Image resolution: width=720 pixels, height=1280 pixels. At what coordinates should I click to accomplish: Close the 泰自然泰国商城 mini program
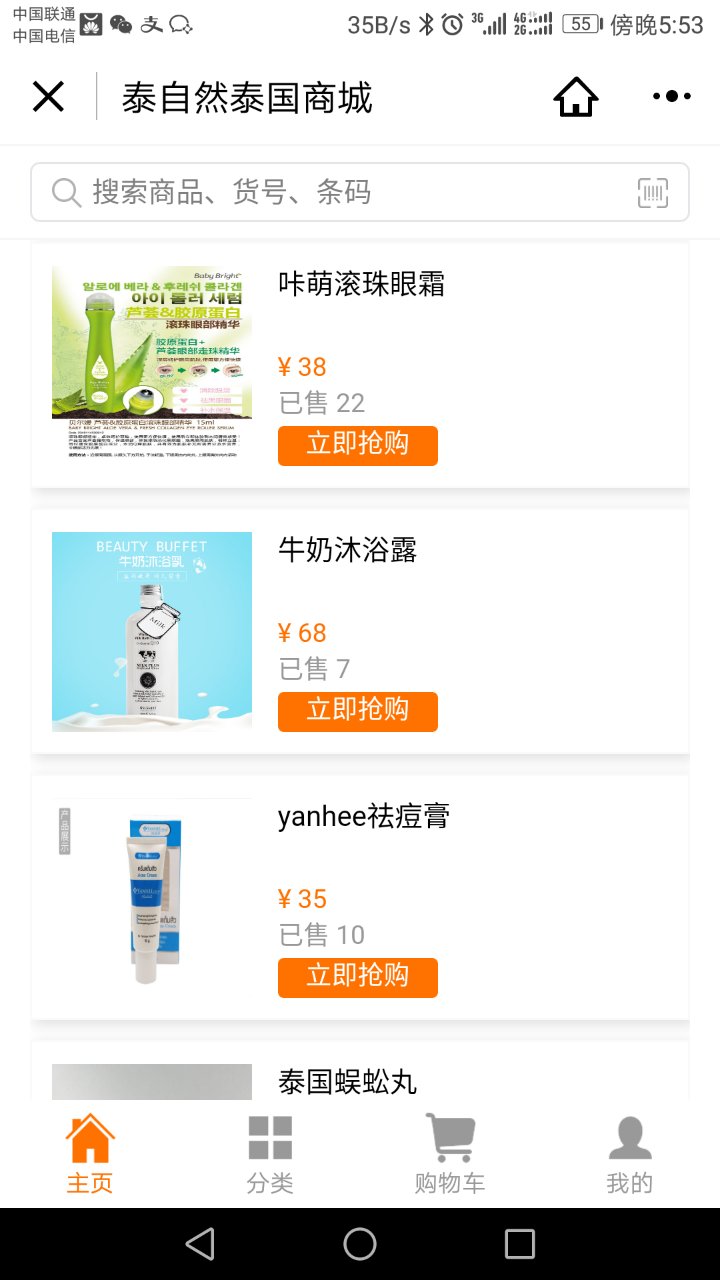(48, 97)
